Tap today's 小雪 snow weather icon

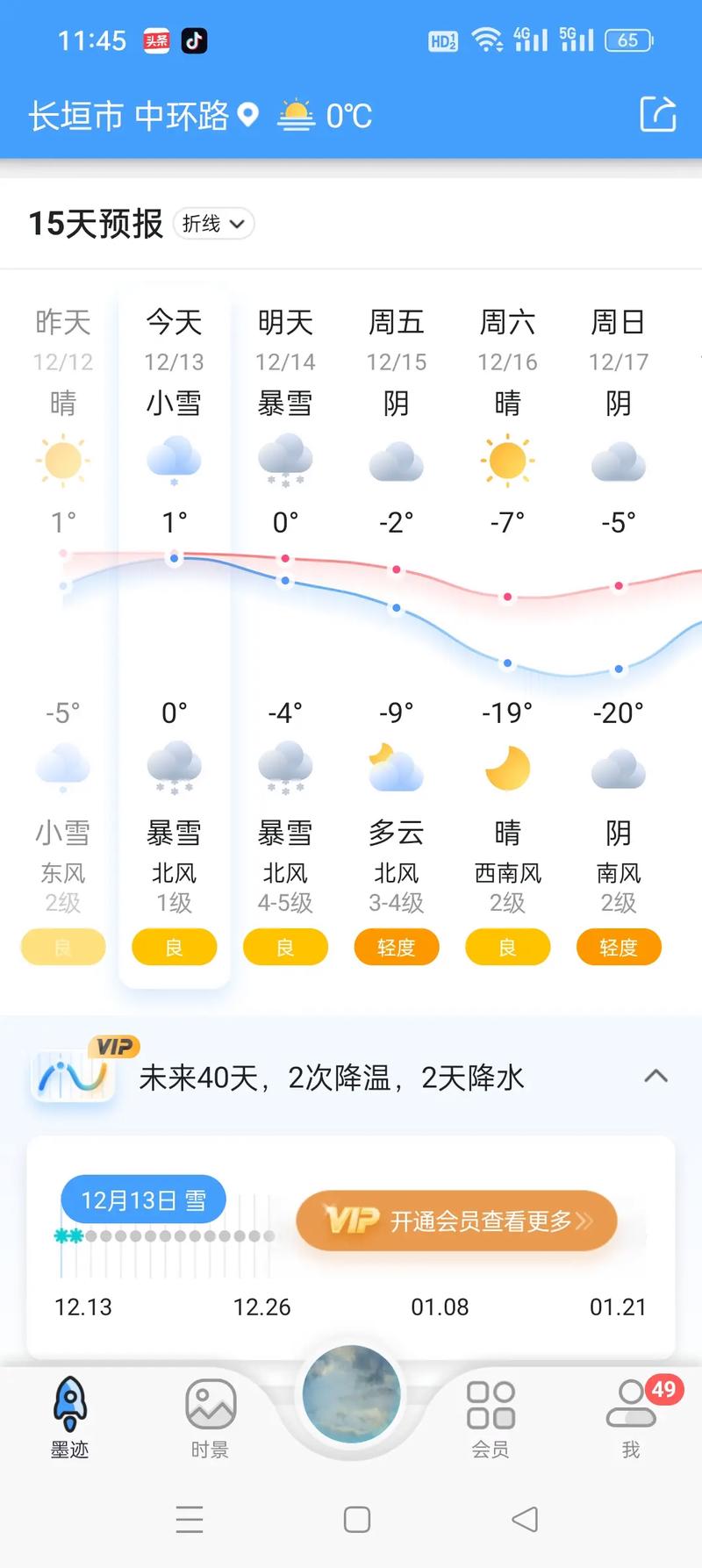click(x=174, y=459)
